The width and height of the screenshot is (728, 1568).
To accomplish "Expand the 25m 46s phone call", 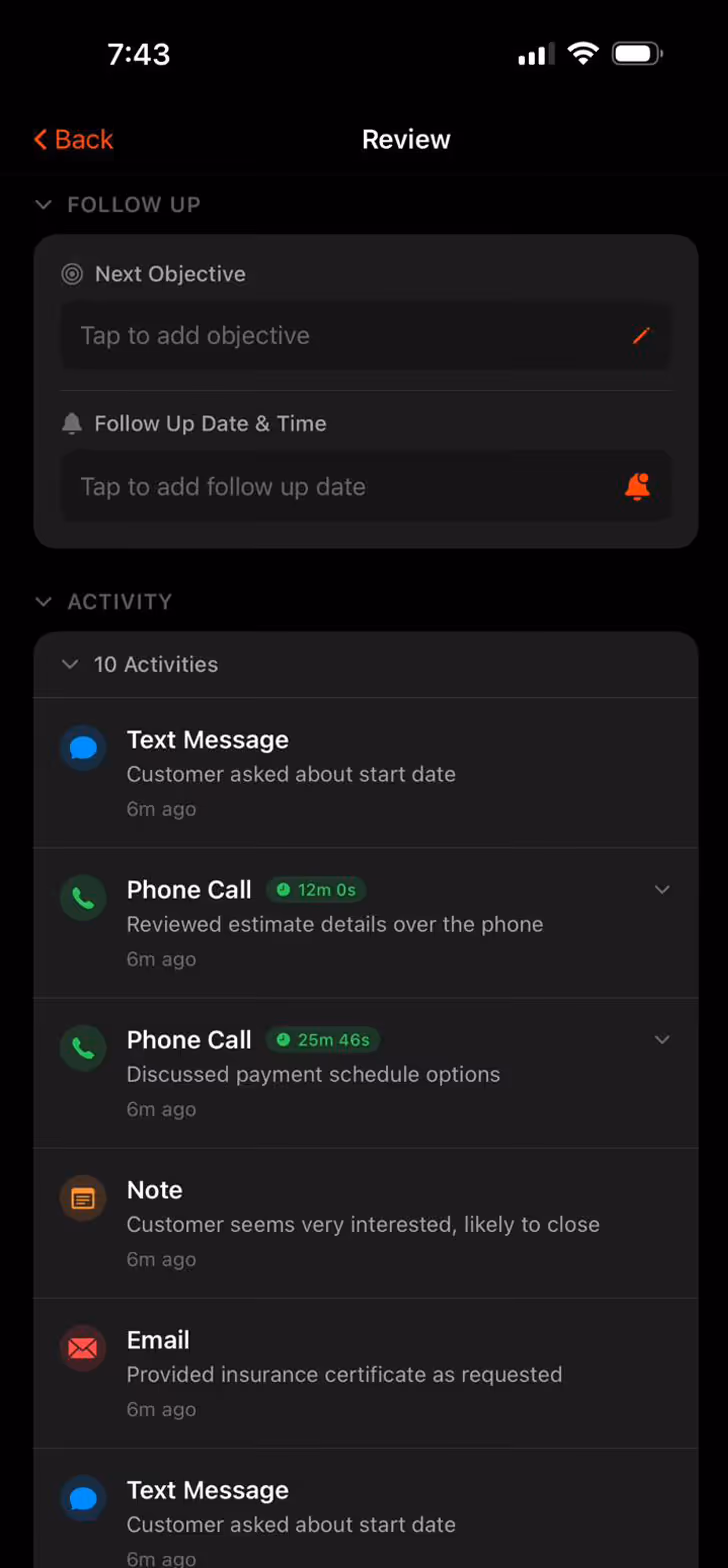I will 661,1040.
